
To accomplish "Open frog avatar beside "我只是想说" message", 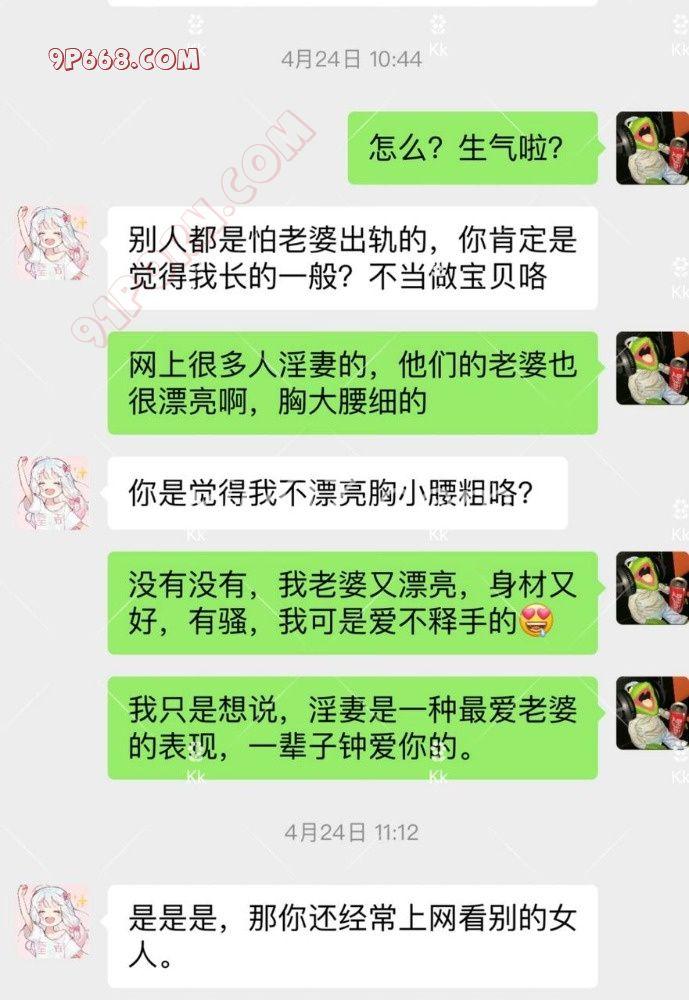I will point(652,713).
